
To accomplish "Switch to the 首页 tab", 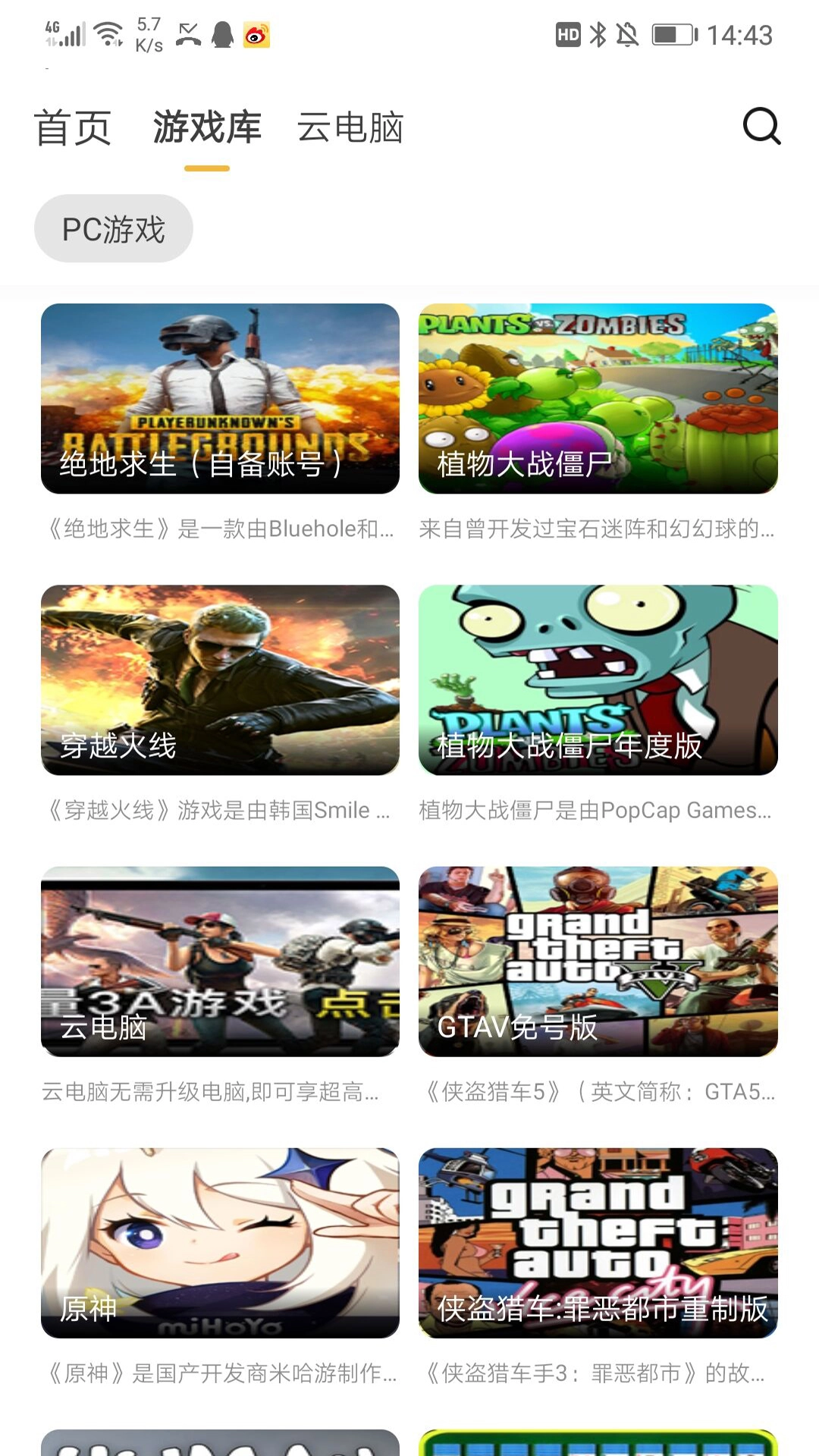I will (70, 127).
